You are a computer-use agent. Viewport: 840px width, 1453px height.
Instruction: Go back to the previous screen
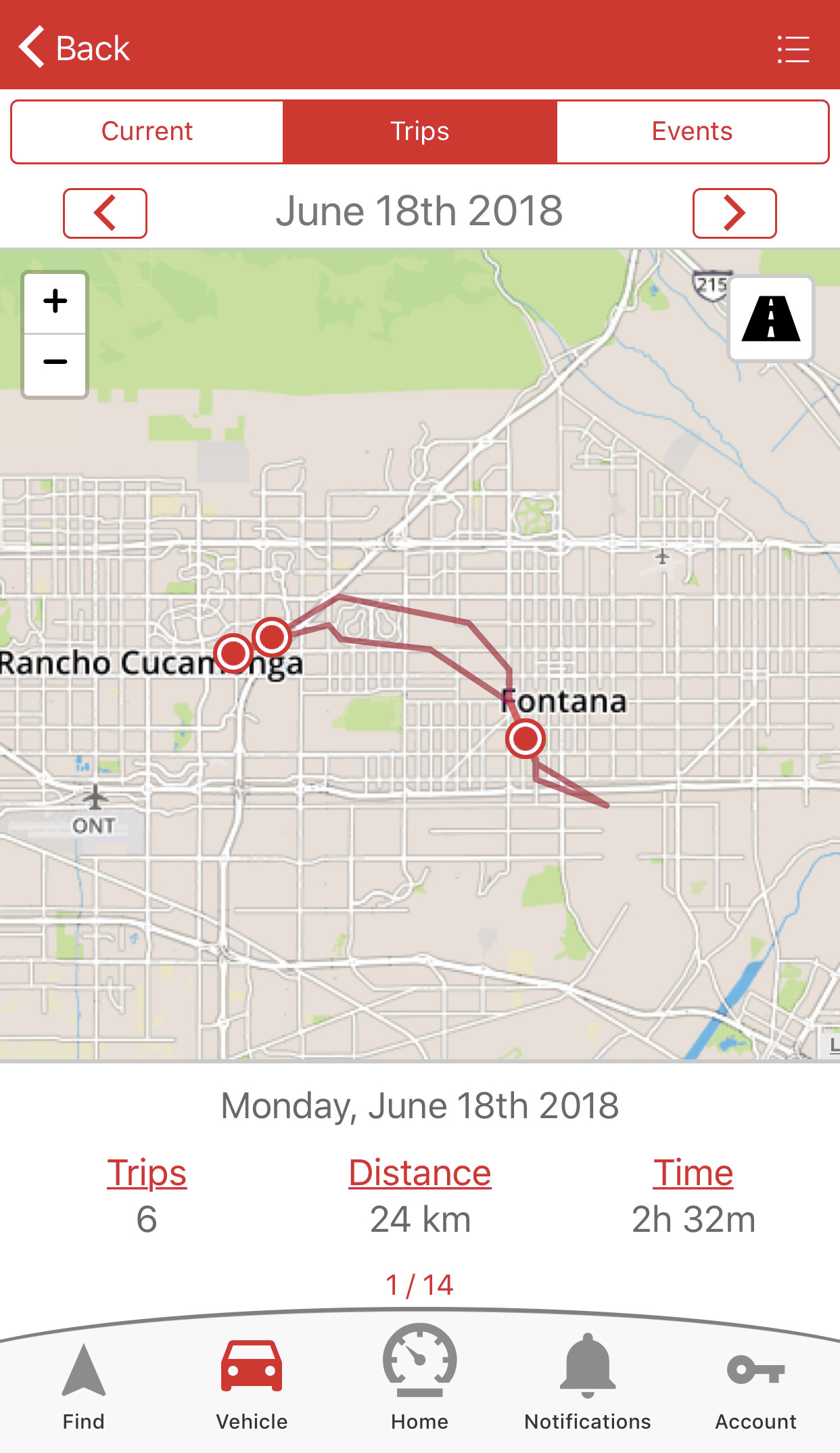tap(74, 48)
